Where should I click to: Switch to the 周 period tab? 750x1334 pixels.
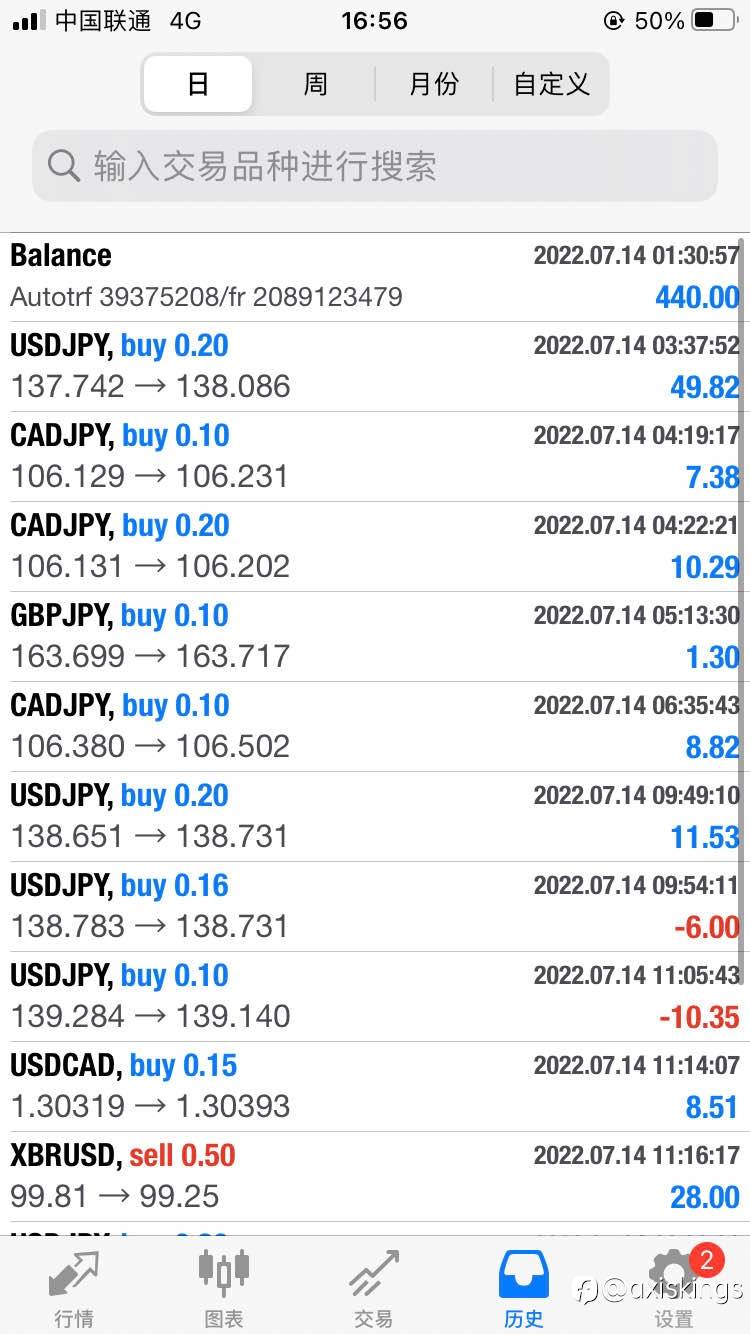[315, 84]
